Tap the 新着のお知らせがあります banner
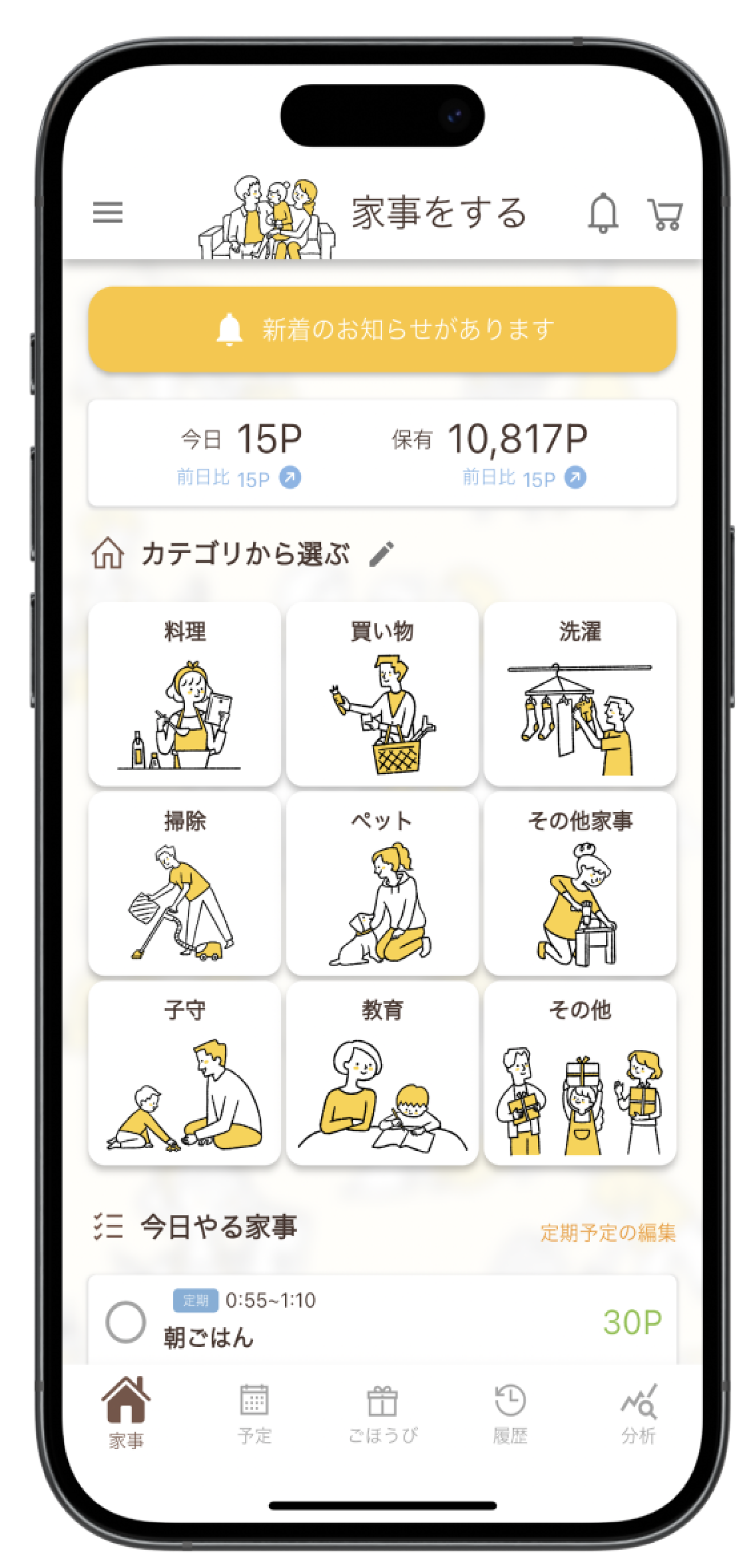 (382, 329)
